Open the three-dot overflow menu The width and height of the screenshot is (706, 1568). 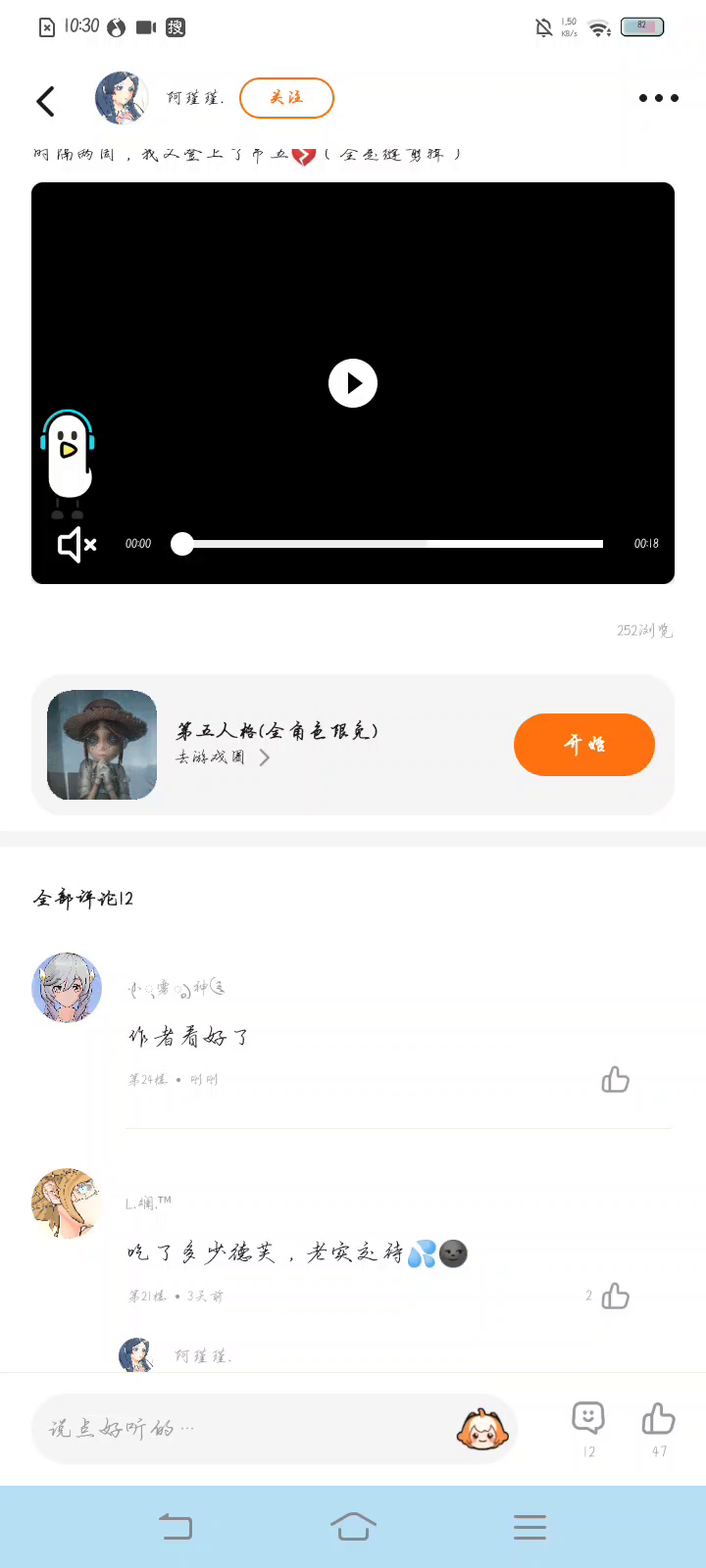658,98
